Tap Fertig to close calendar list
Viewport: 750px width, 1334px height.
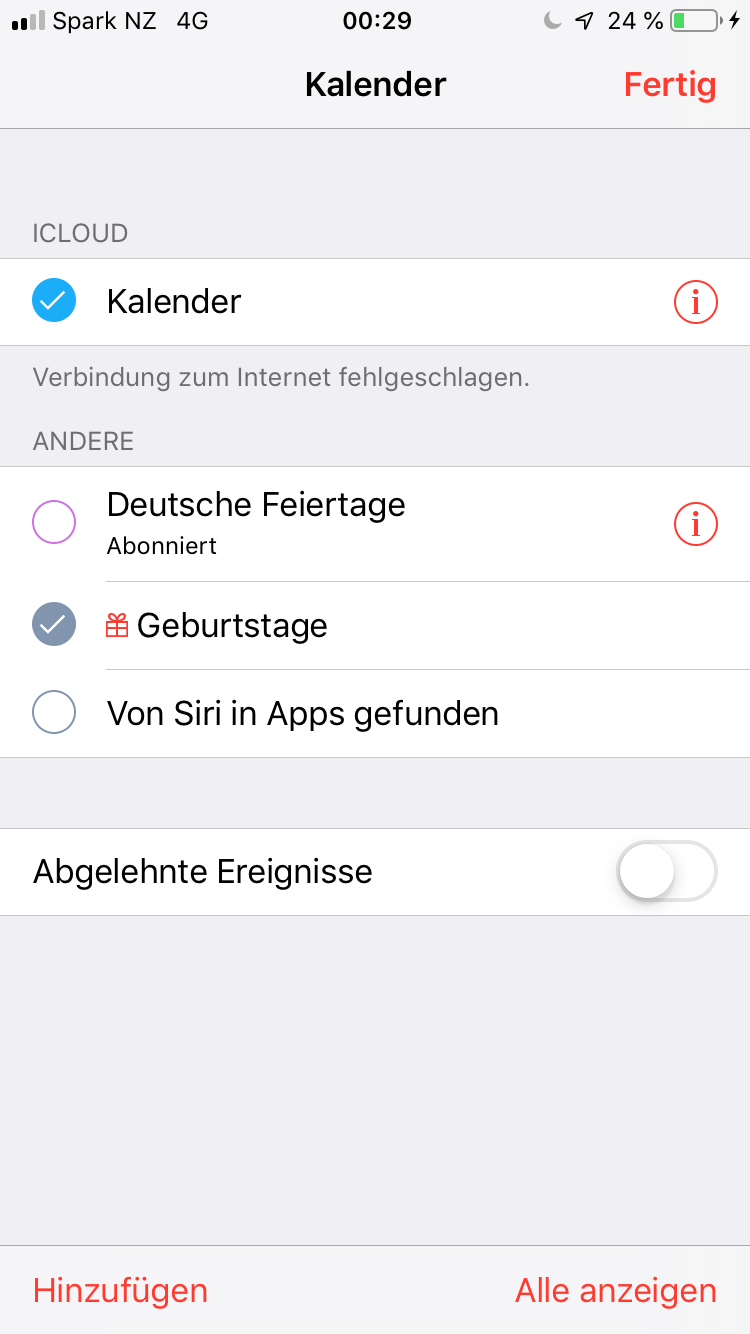click(x=669, y=85)
